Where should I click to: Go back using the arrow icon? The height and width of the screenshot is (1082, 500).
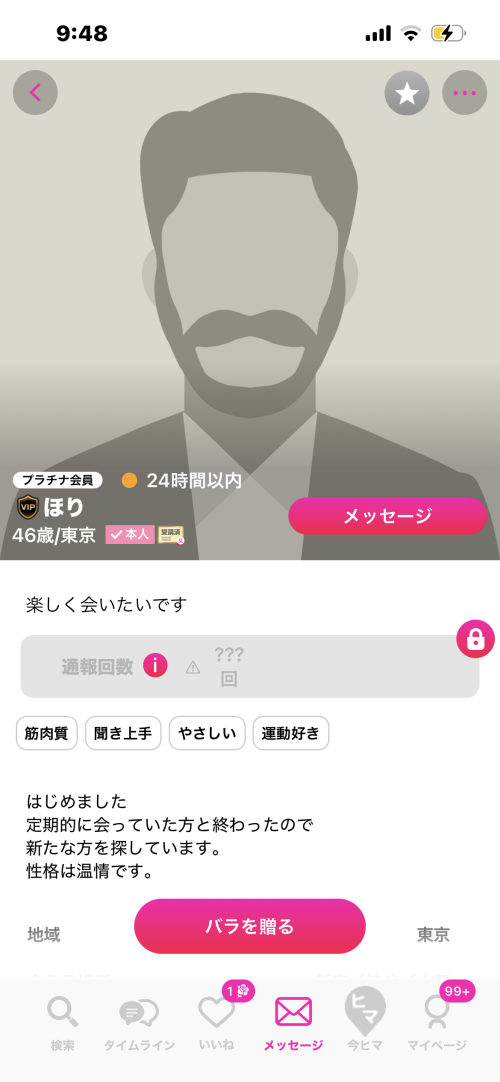pos(35,92)
